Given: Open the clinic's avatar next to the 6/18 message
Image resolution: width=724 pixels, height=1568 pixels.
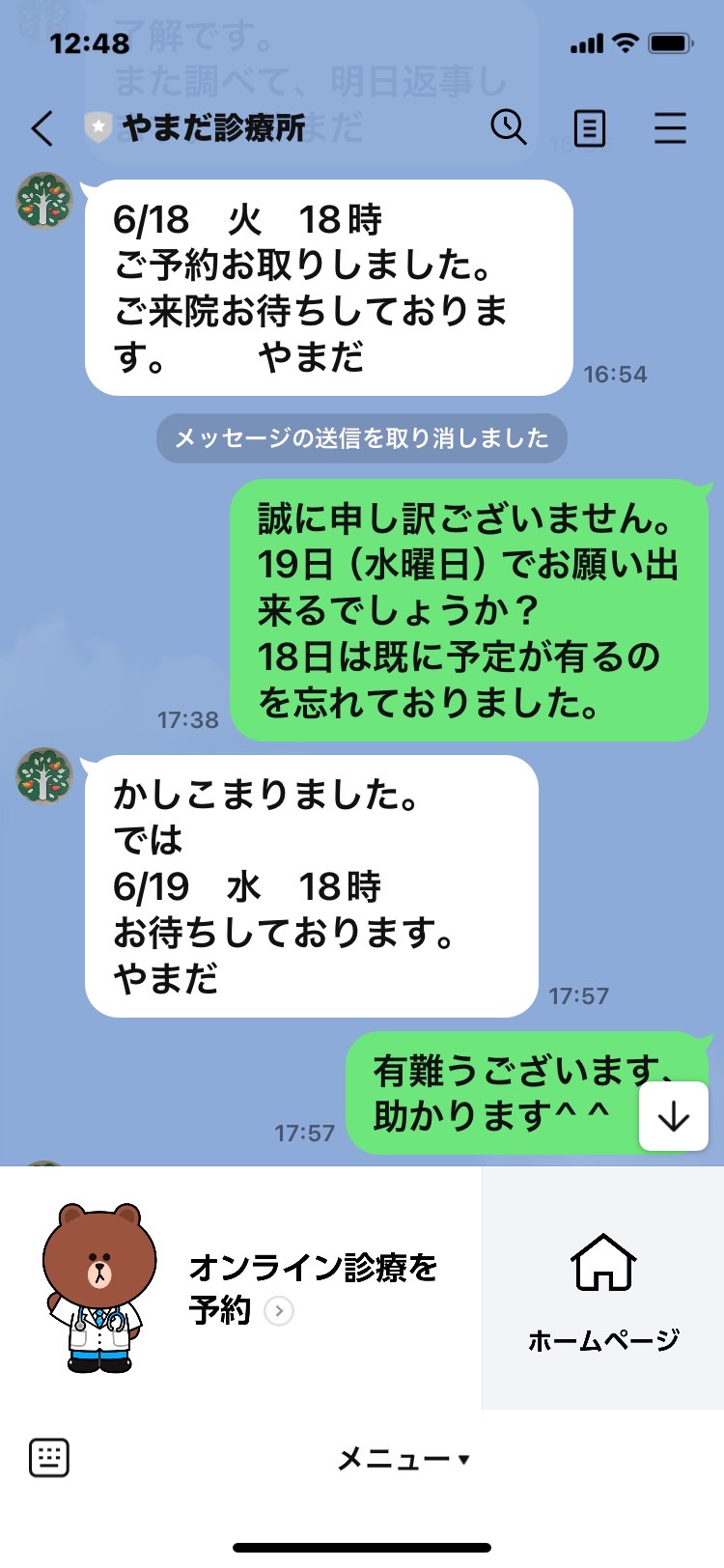Looking at the screenshot, I should 44,201.
